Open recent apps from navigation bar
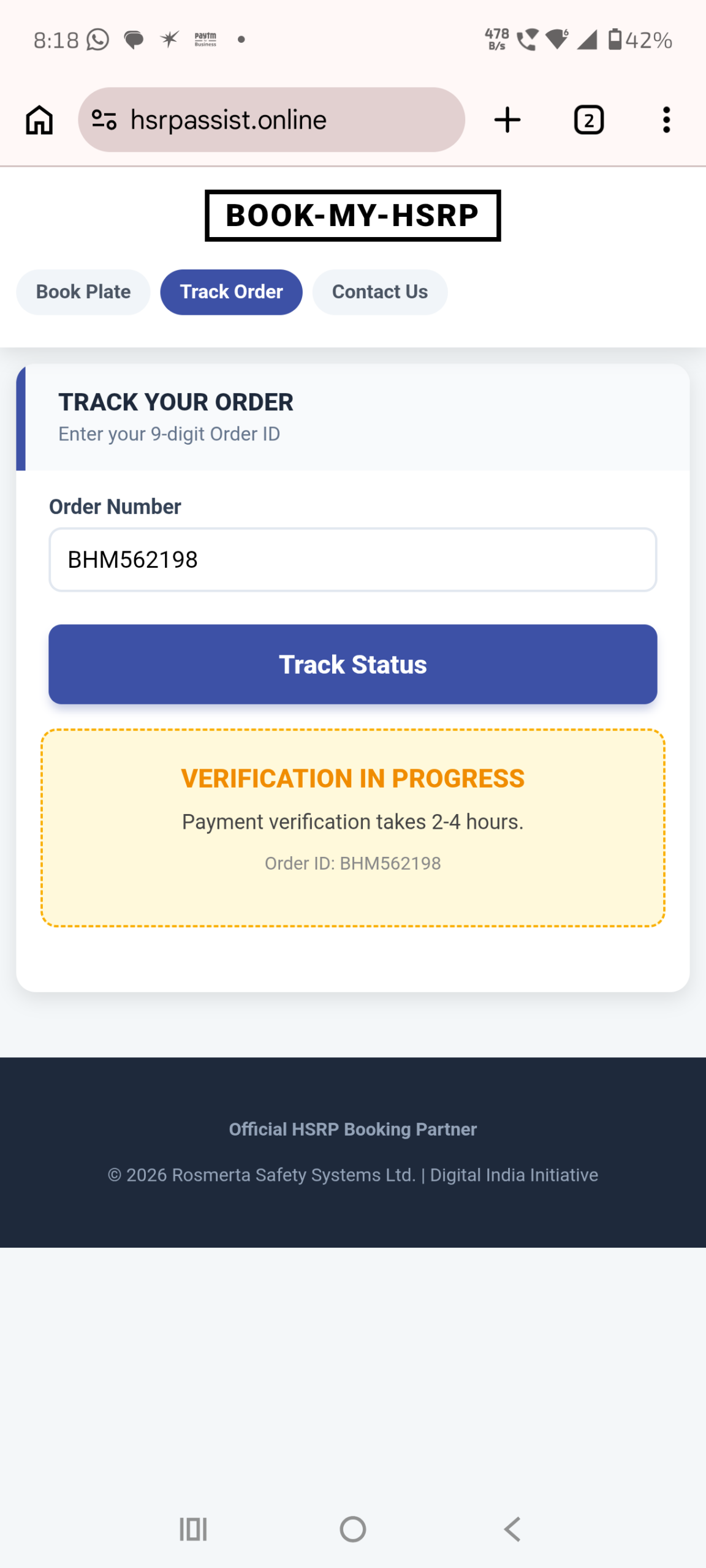 pos(193,1529)
